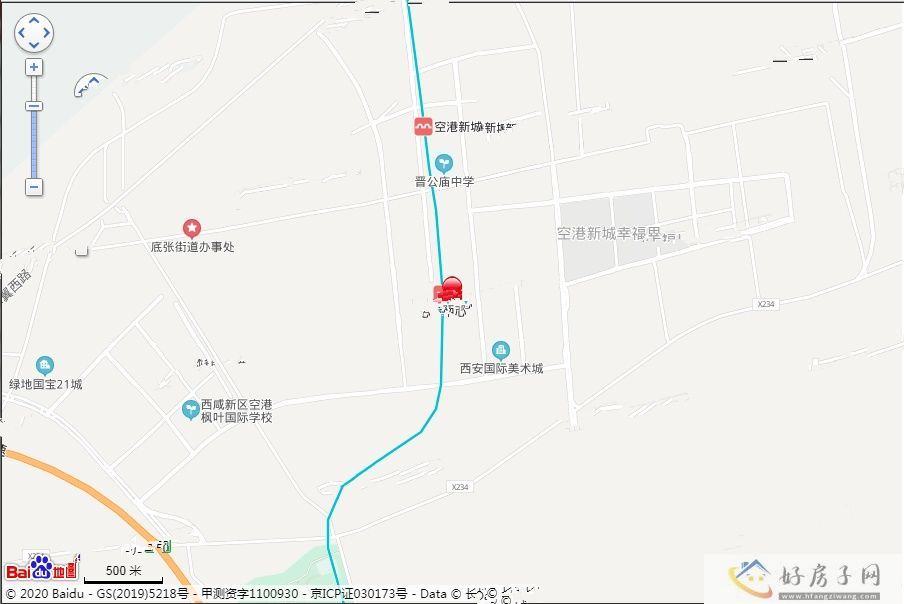Zoom out of the map
The width and height of the screenshot is (904, 604).
(34, 187)
